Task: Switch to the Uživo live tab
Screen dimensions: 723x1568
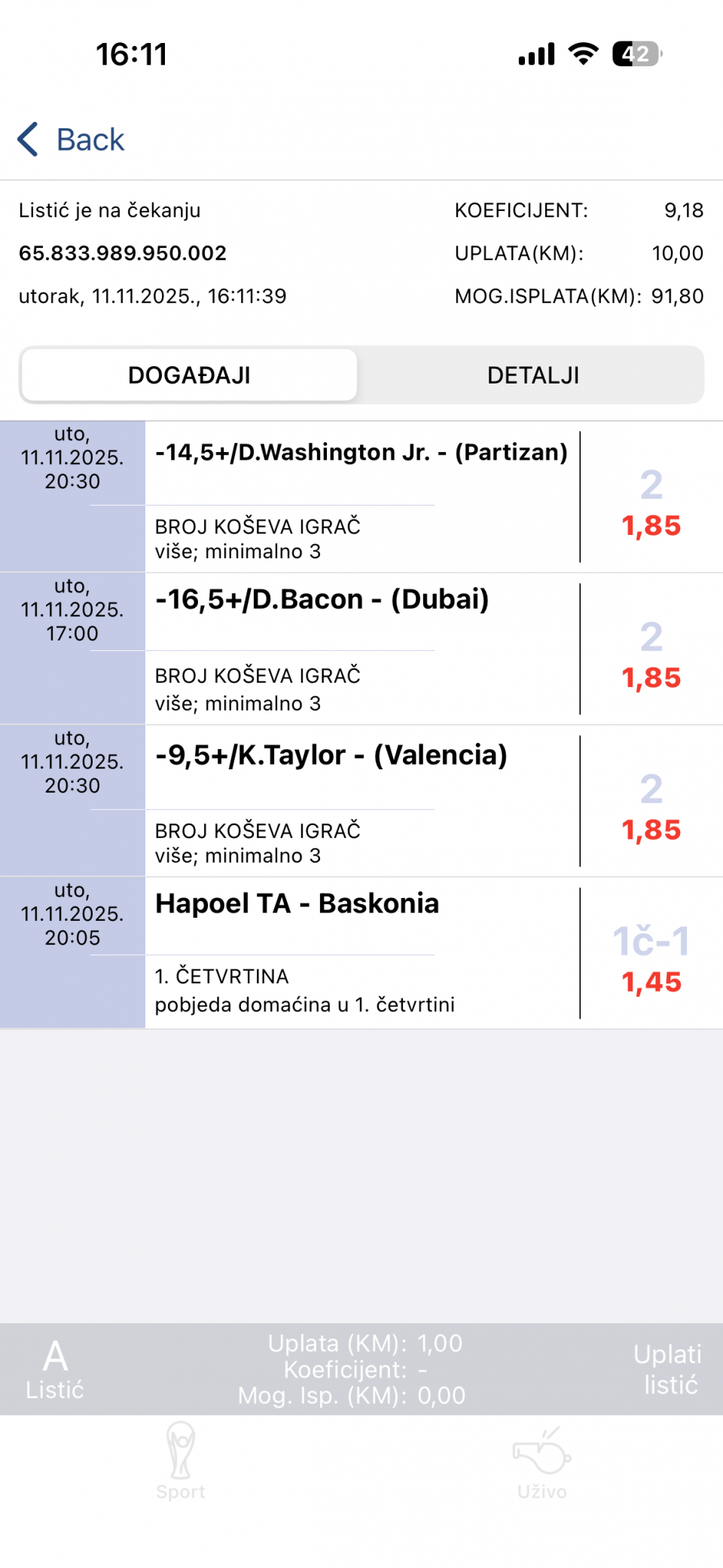Action: (541, 1460)
